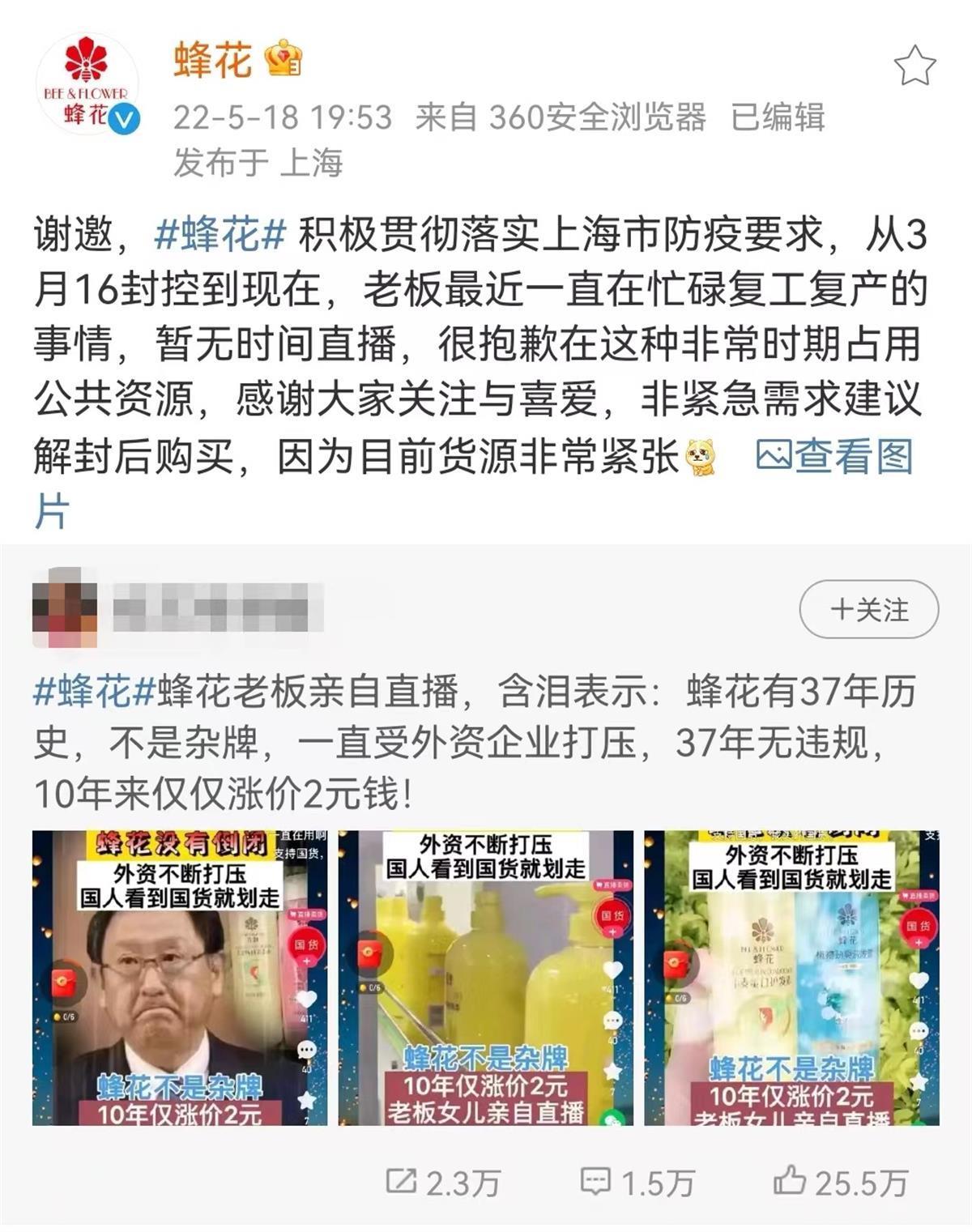Open 蜂花 profile avatar
The height and width of the screenshot is (1232, 972).
coord(87,84)
